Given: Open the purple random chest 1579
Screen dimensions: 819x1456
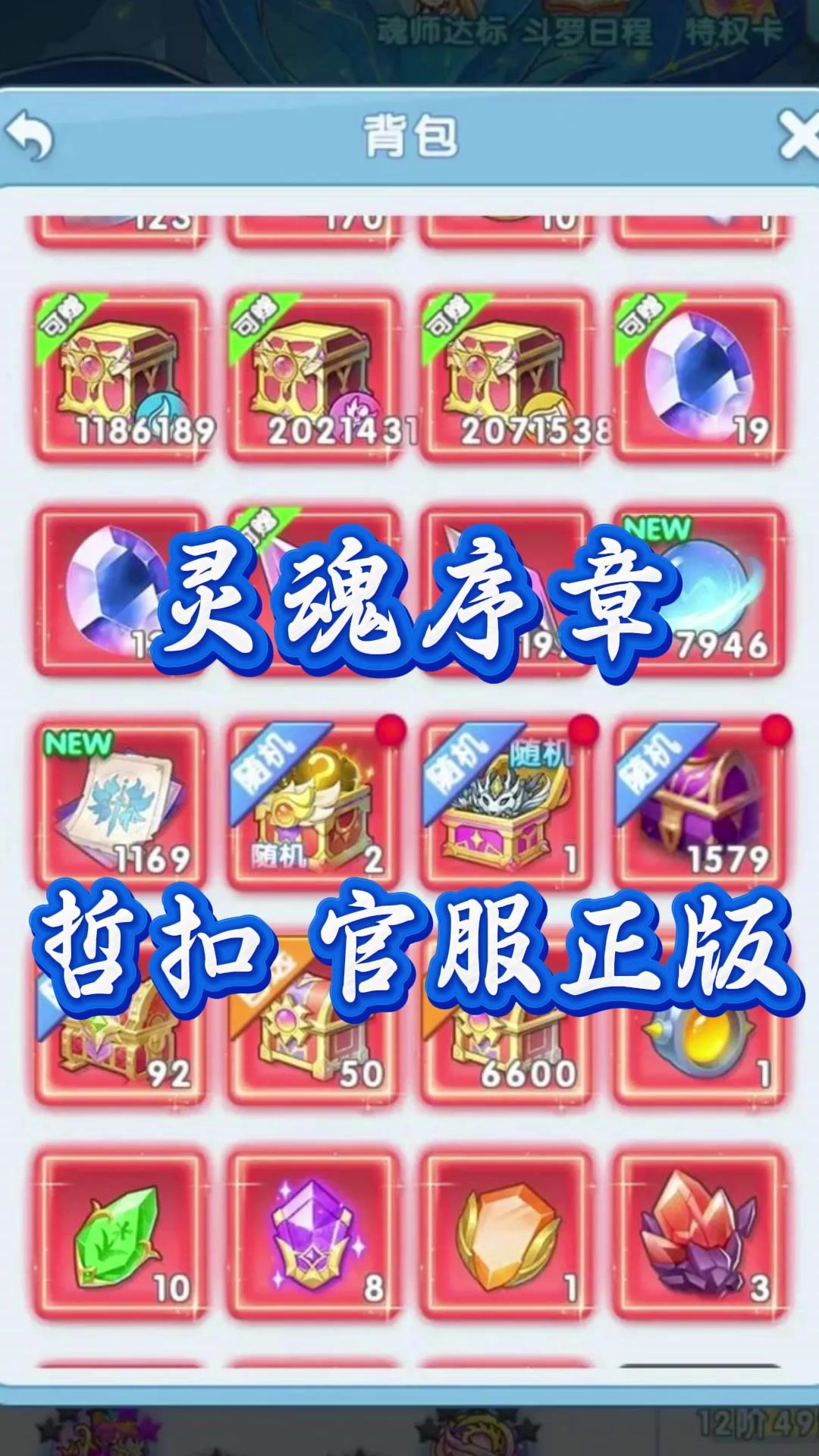Looking at the screenshot, I should [x=698, y=805].
